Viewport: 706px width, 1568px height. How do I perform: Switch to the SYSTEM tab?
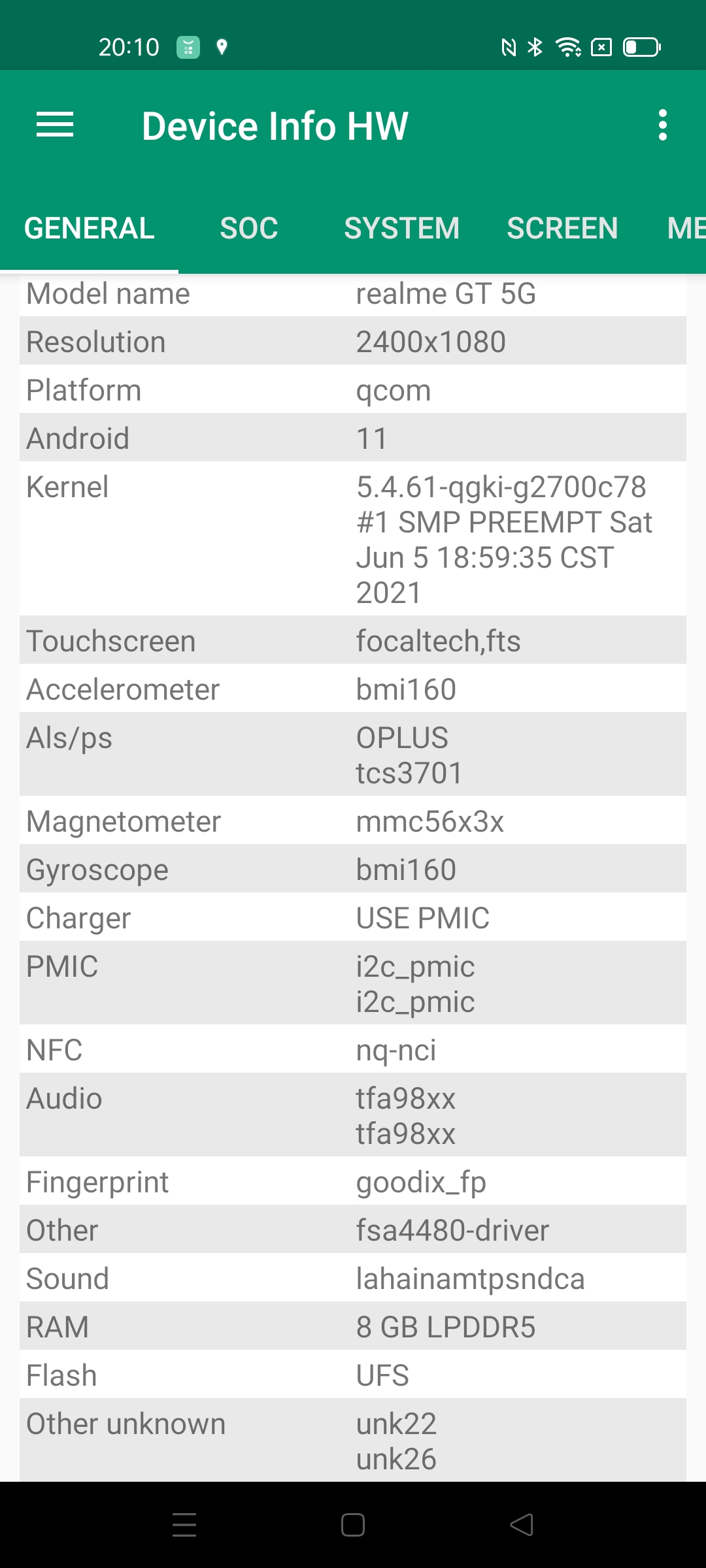(x=401, y=228)
